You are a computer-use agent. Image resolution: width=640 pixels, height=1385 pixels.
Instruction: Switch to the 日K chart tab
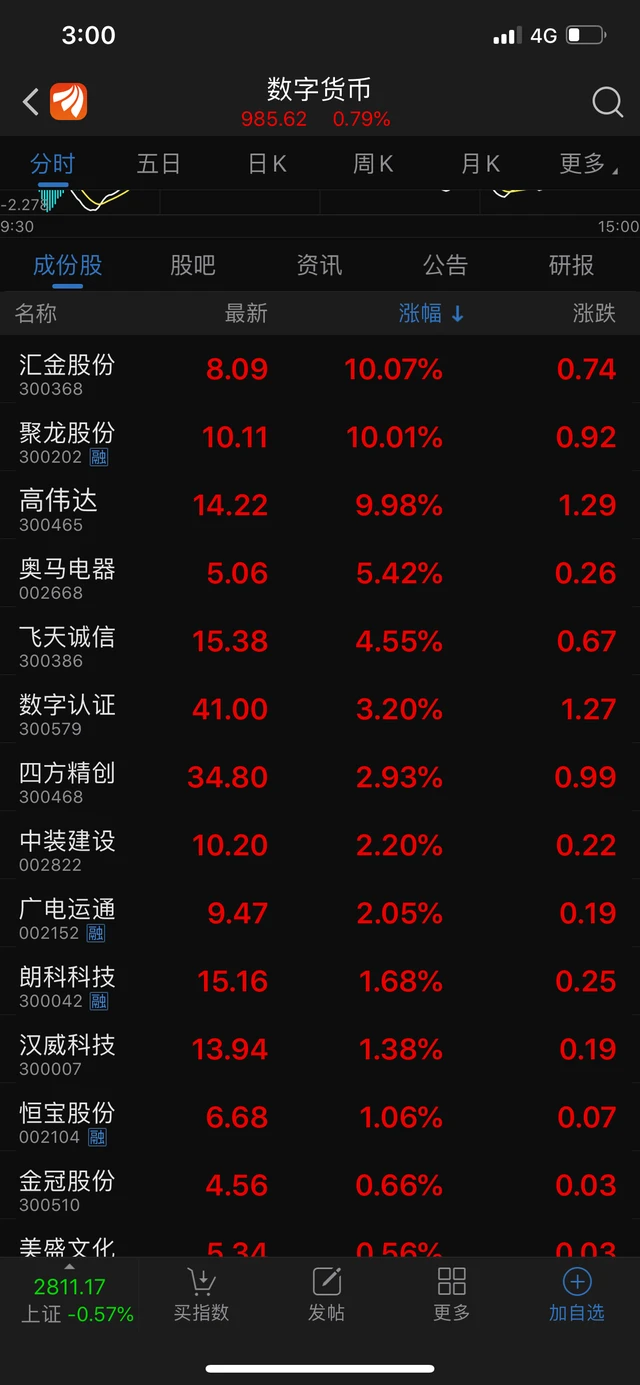[x=267, y=164]
